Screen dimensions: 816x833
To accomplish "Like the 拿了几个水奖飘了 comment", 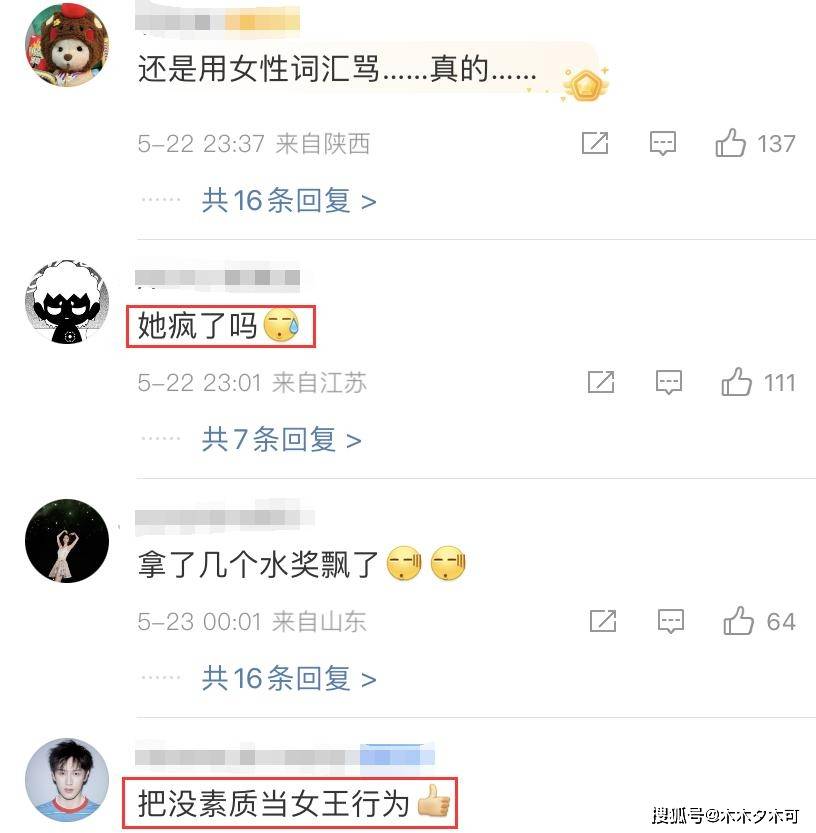I will point(739,622).
